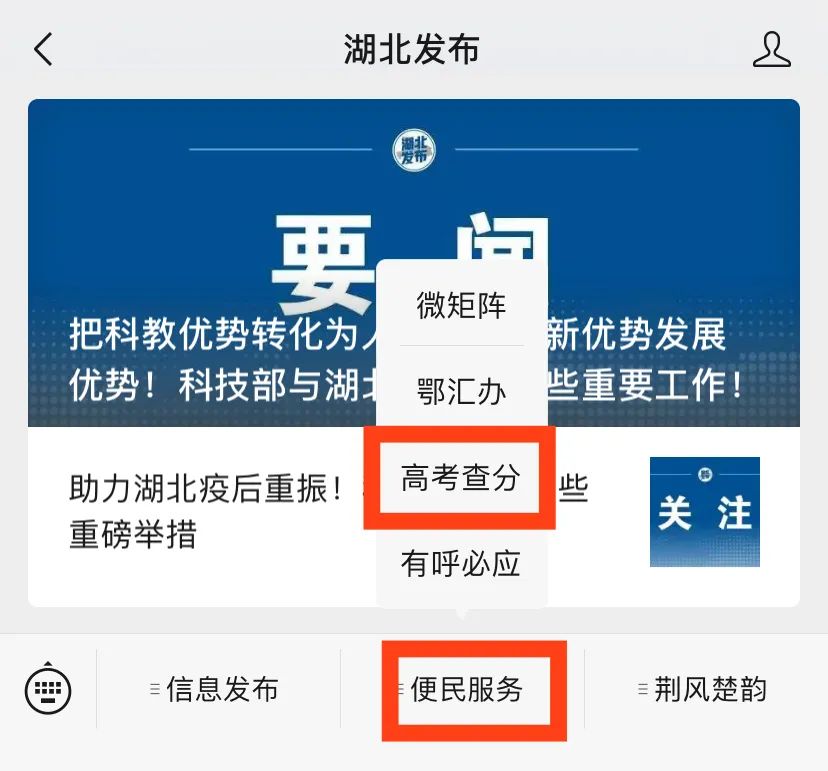
Task: Open the account profile icon
Action: (770, 49)
